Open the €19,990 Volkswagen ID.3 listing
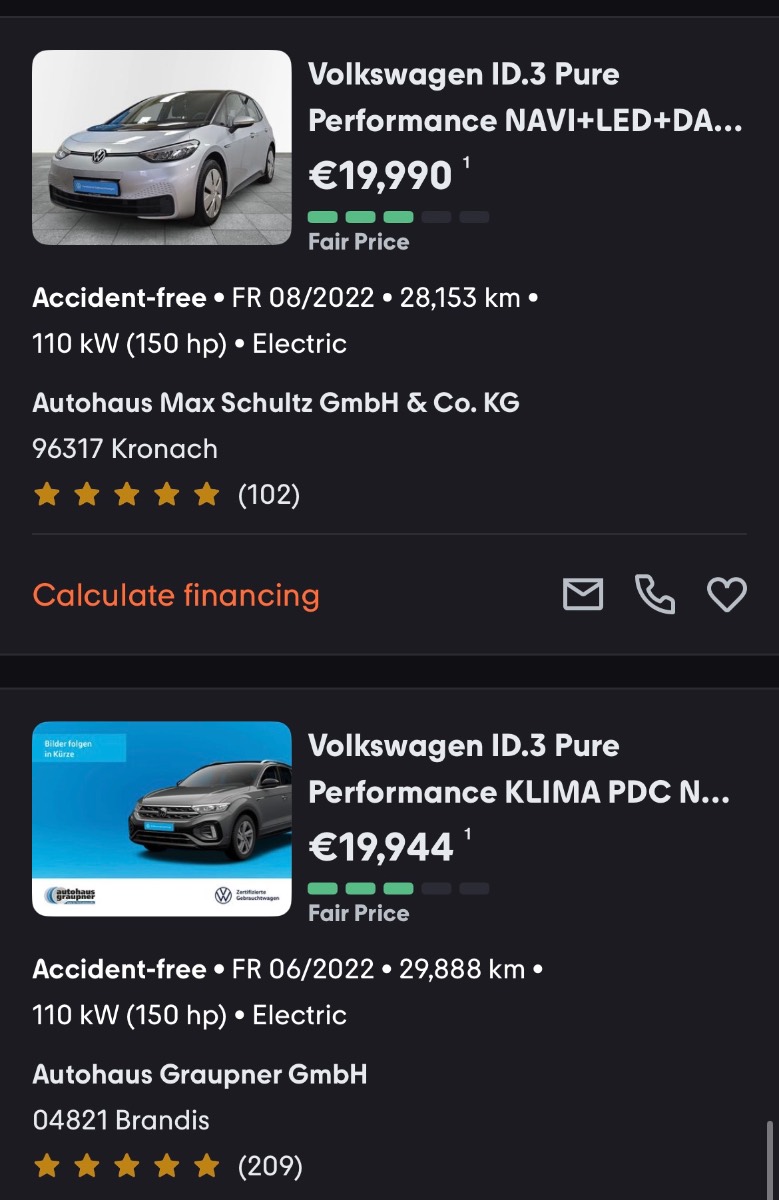 pos(525,97)
